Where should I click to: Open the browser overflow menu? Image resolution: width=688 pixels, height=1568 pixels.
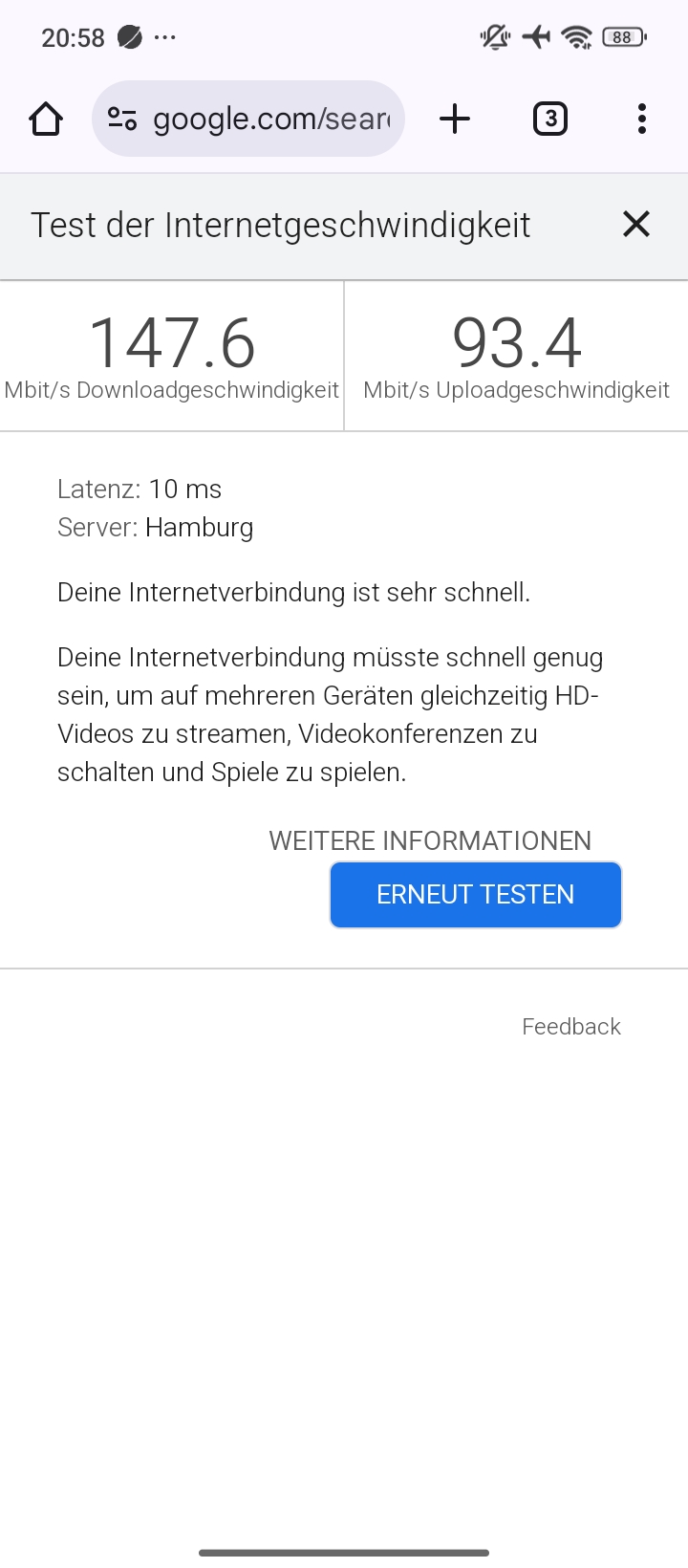(642, 119)
